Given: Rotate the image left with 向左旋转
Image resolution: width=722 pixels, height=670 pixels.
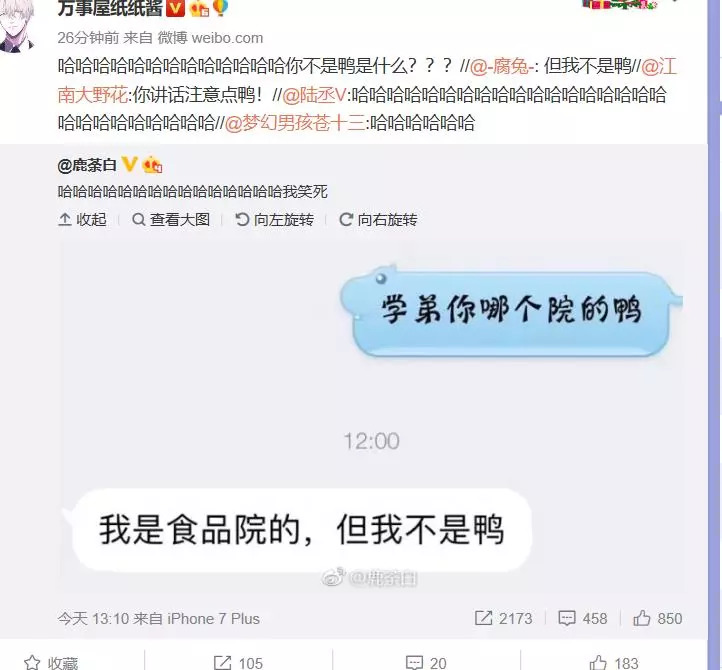Looking at the screenshot, I should [274, 219].
